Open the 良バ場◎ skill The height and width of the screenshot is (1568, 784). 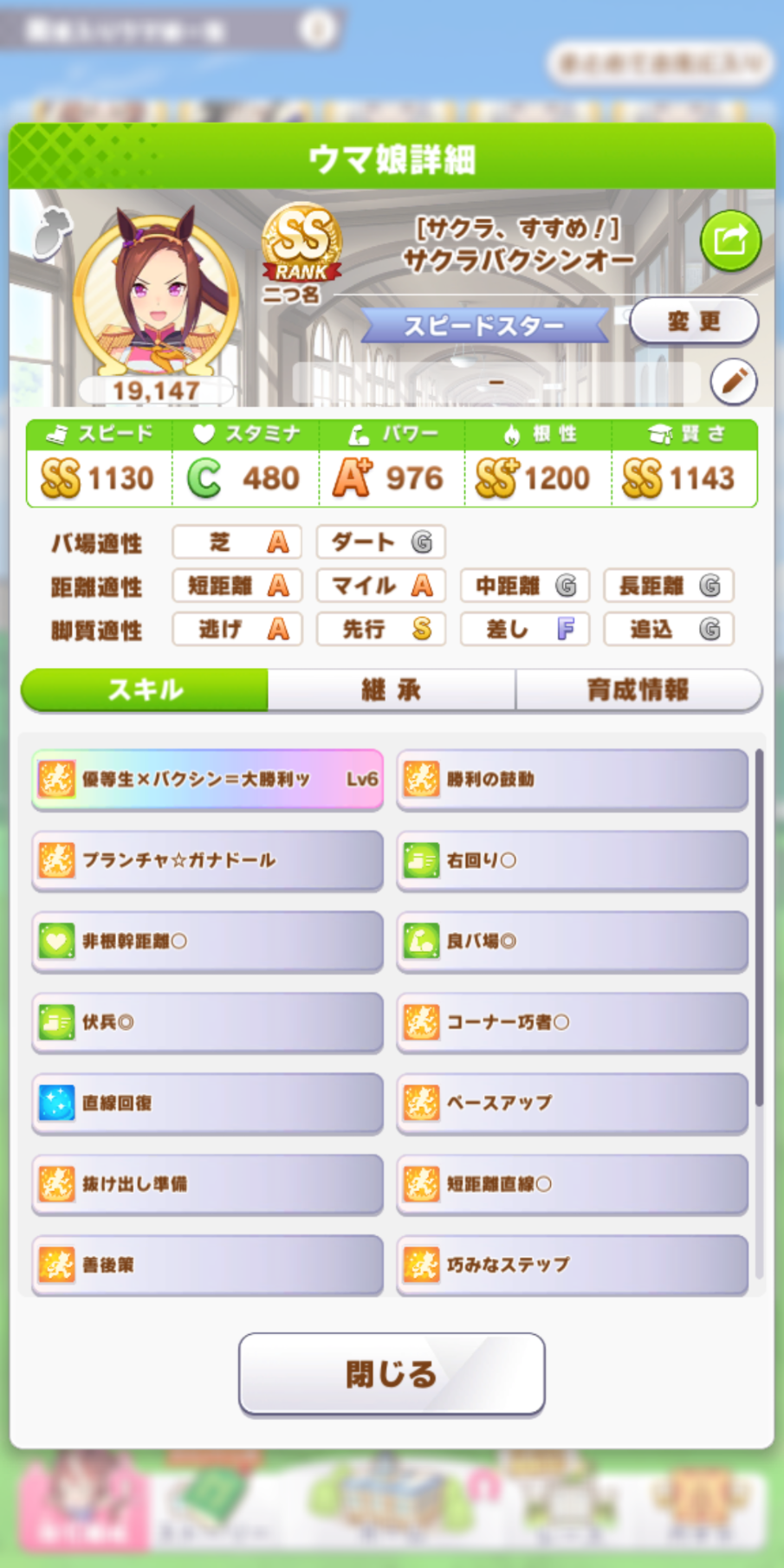572,941
